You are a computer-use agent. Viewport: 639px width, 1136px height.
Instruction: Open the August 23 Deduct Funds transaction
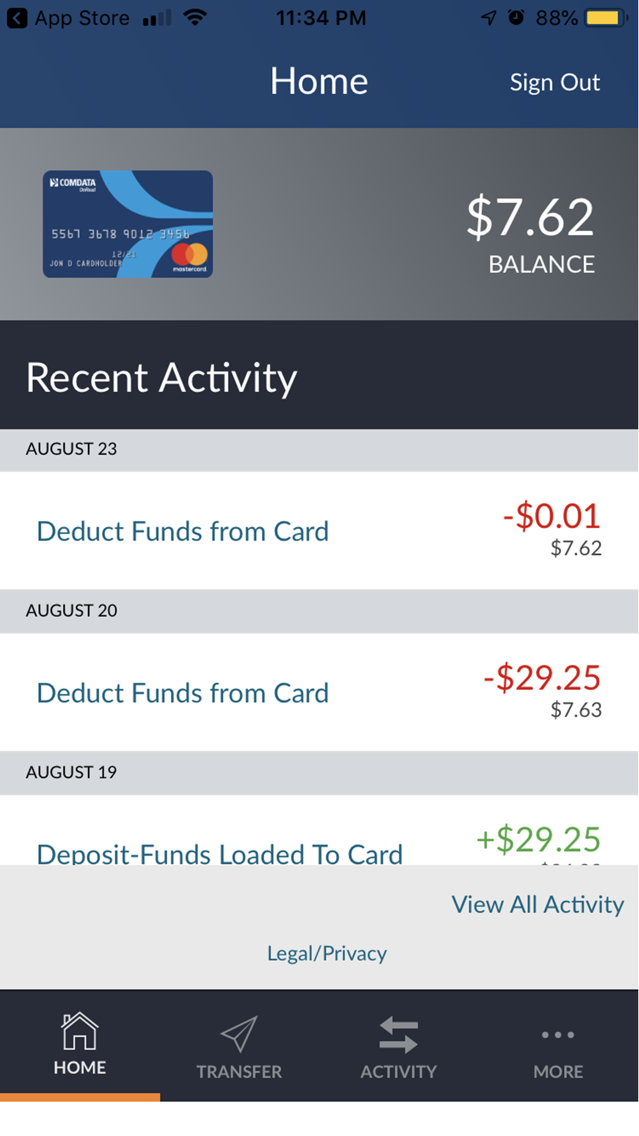click(319, 530)
